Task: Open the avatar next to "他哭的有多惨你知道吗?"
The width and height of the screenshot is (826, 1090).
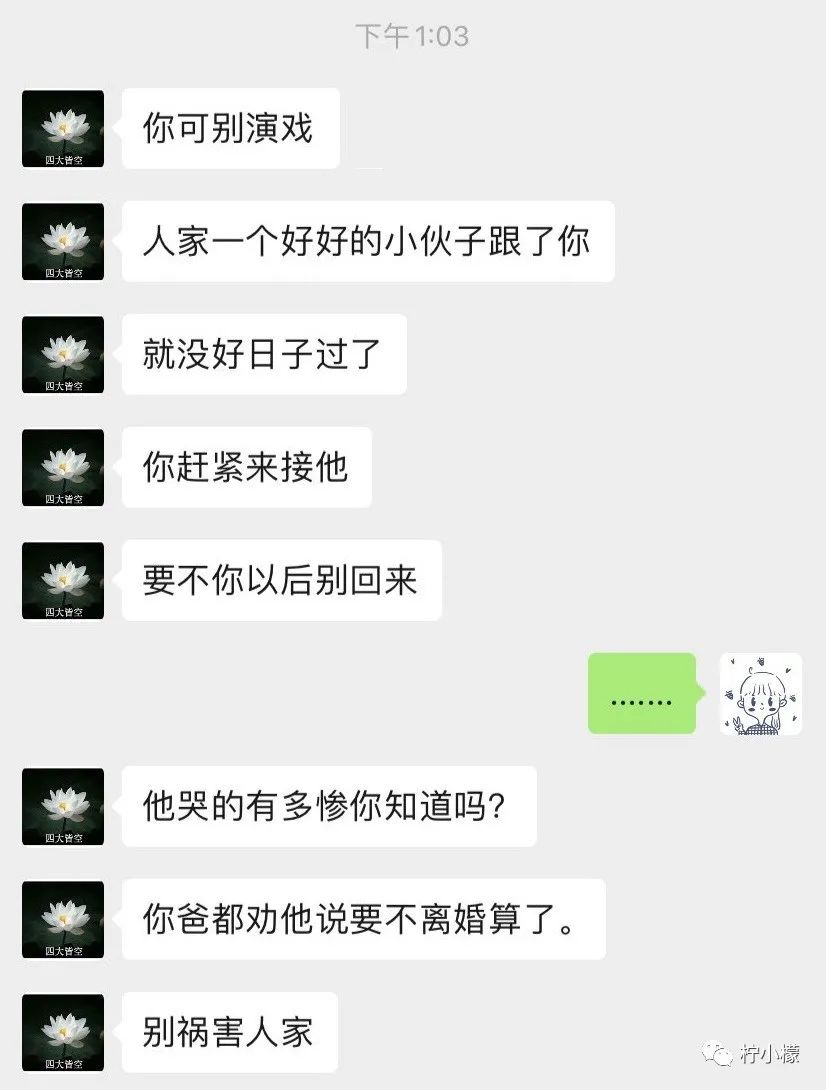Action: click(x=62, y=808)
